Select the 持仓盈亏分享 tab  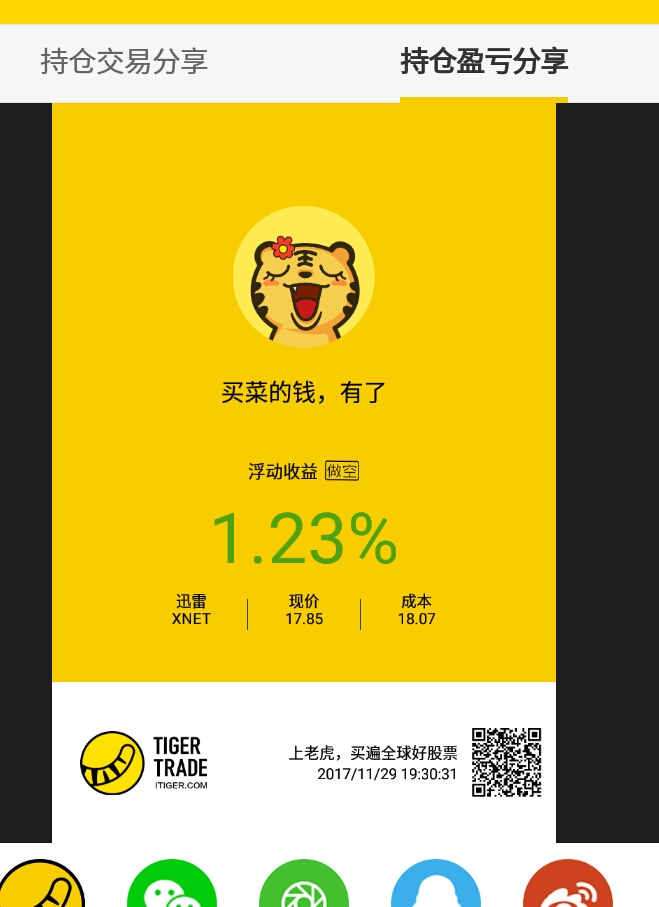click(484, 62)
